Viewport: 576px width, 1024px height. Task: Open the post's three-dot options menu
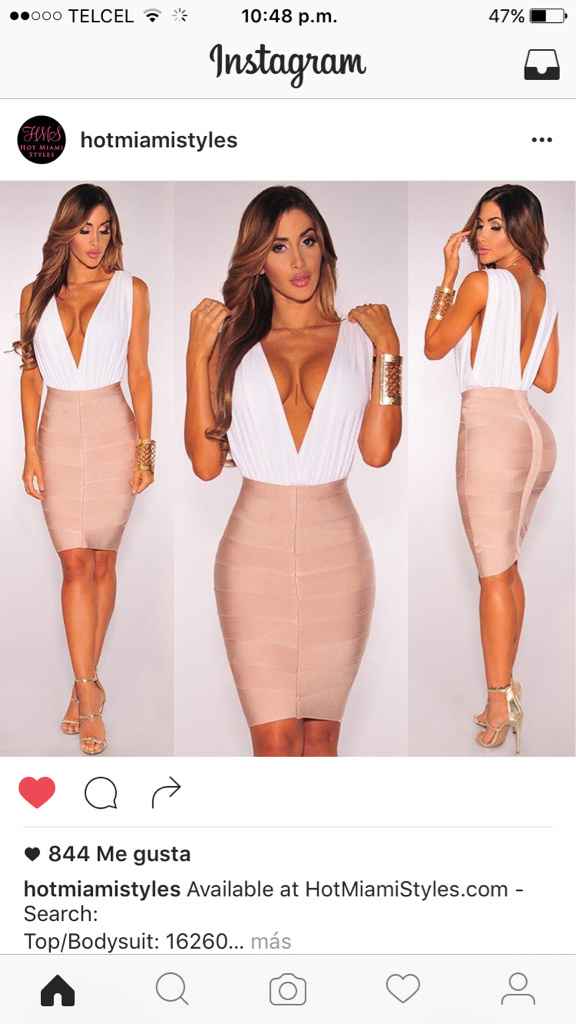pos(541,140)
